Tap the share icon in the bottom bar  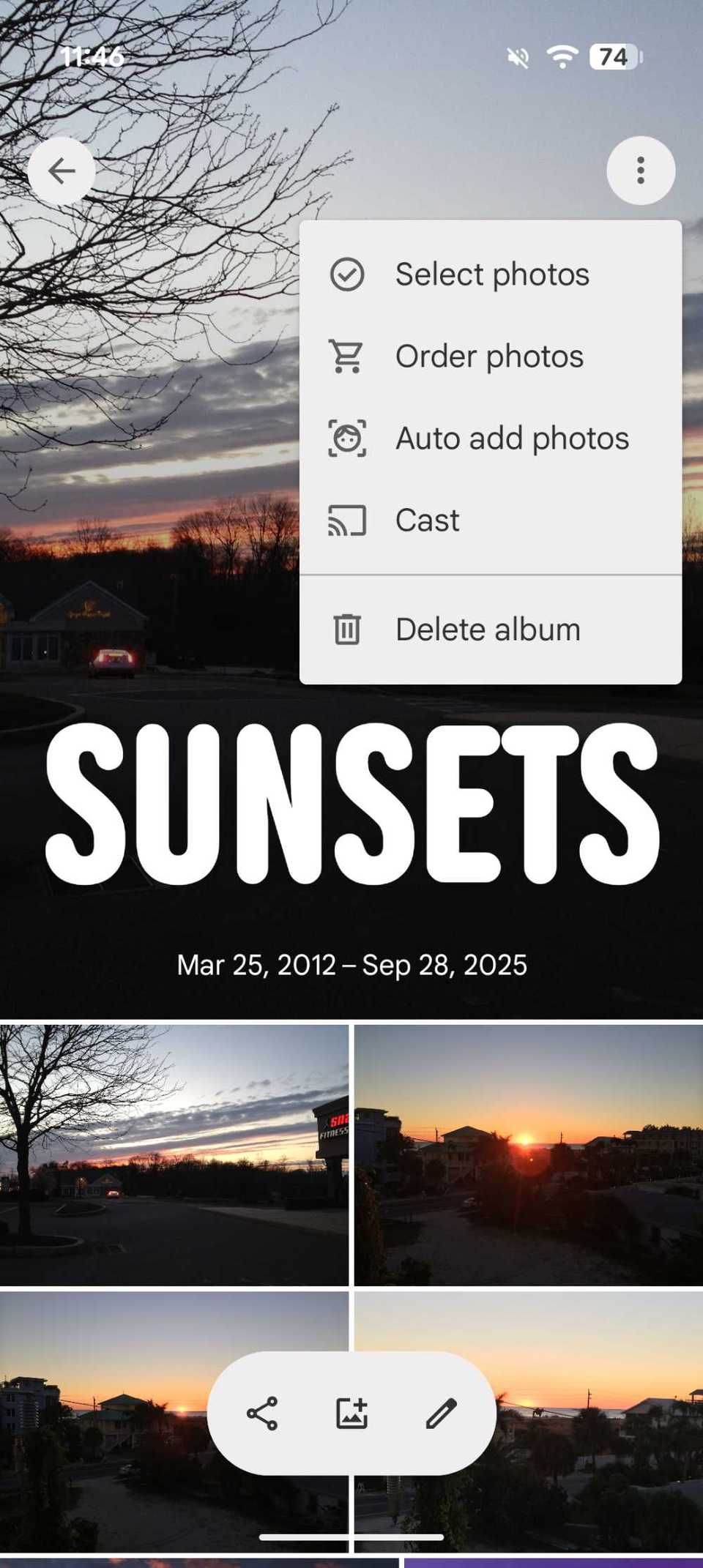point(264,1414)
